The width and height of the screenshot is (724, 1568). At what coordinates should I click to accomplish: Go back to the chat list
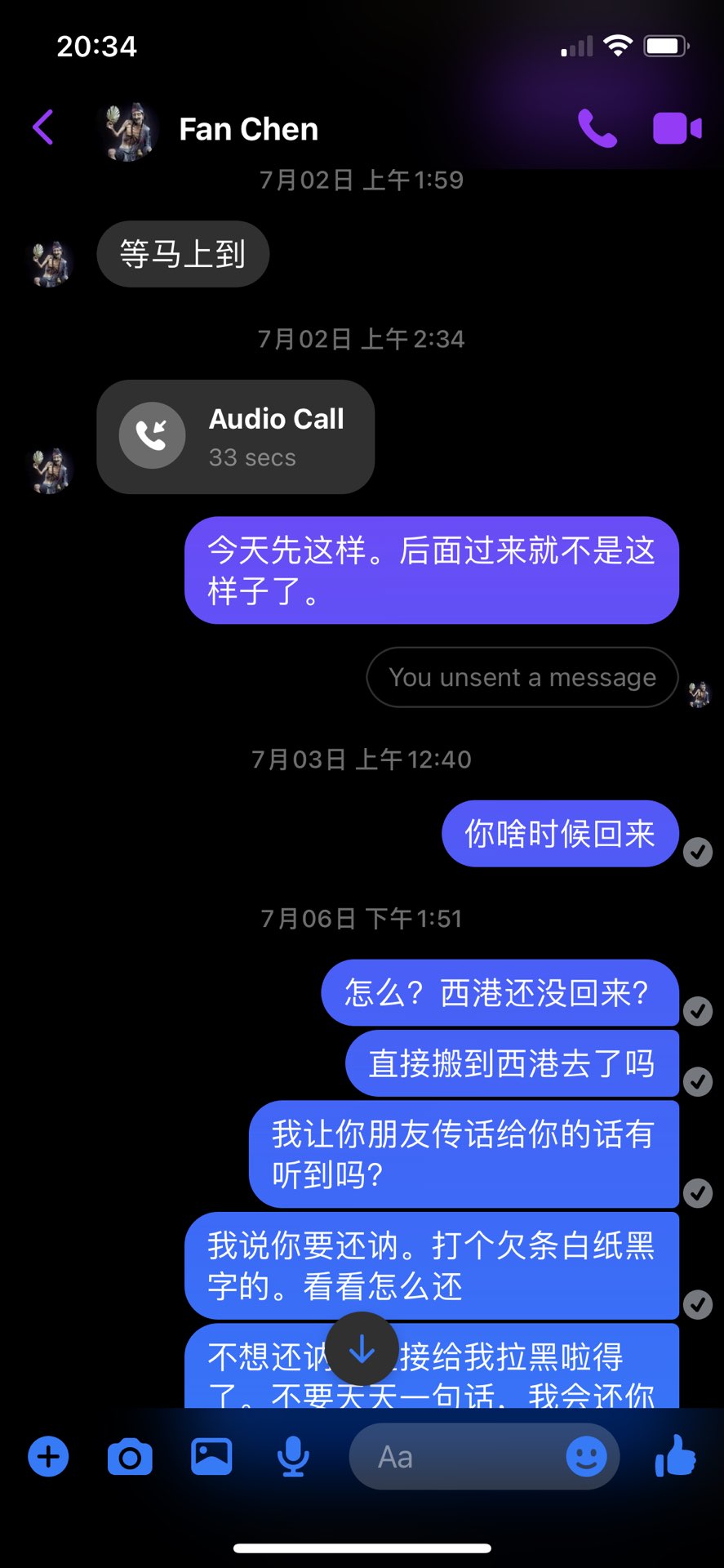[43, 128]
